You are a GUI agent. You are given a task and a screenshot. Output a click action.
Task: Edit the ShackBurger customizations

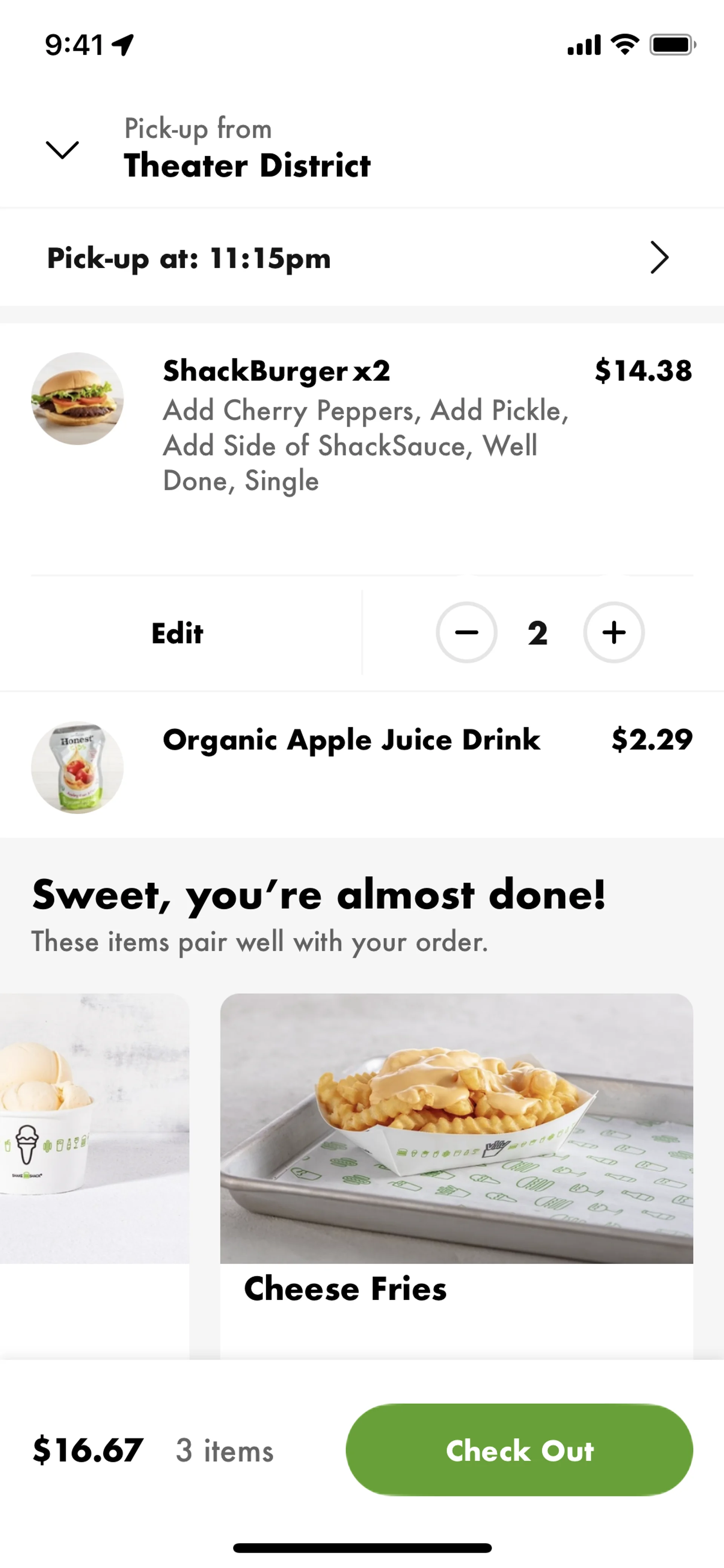point(177,633)
